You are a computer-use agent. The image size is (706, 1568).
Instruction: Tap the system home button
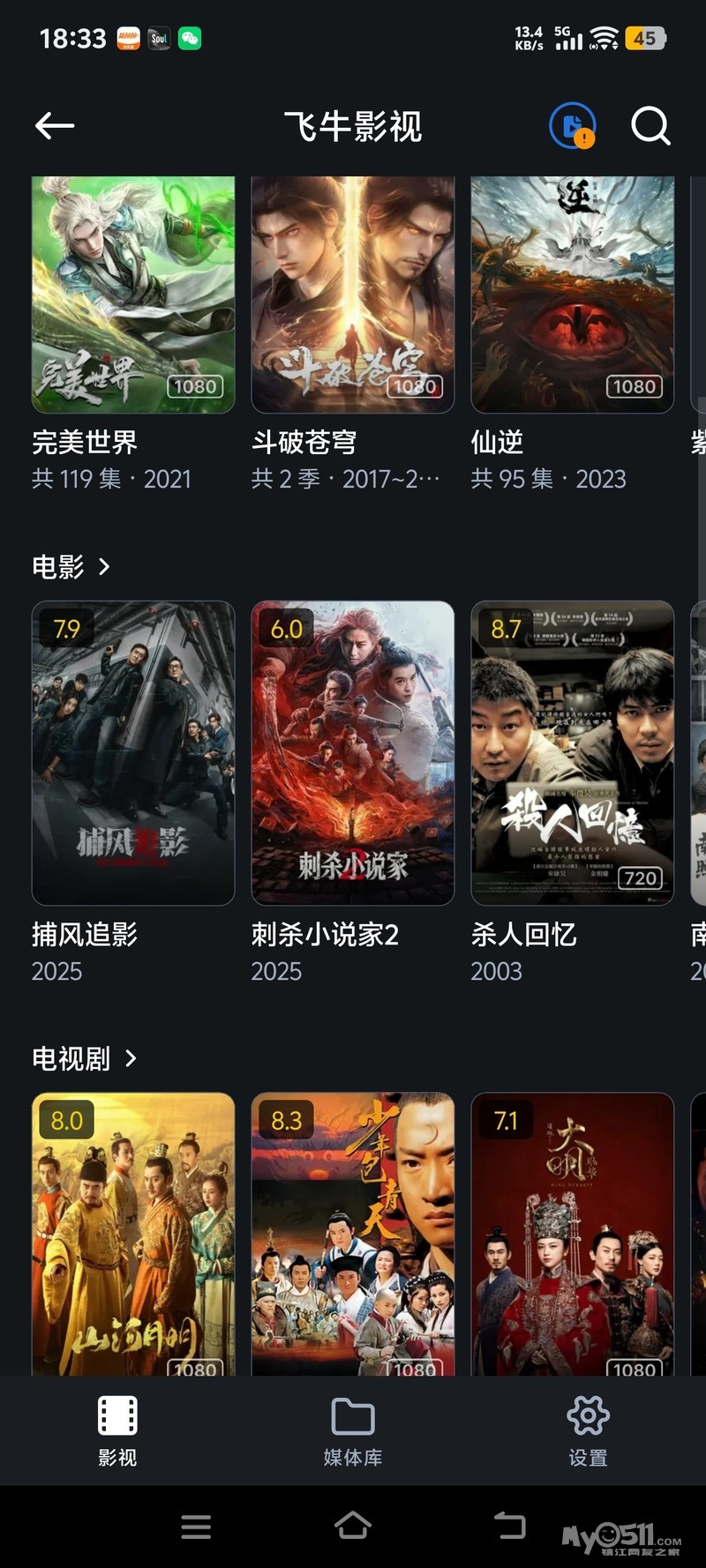click(x=353, y=1526)
